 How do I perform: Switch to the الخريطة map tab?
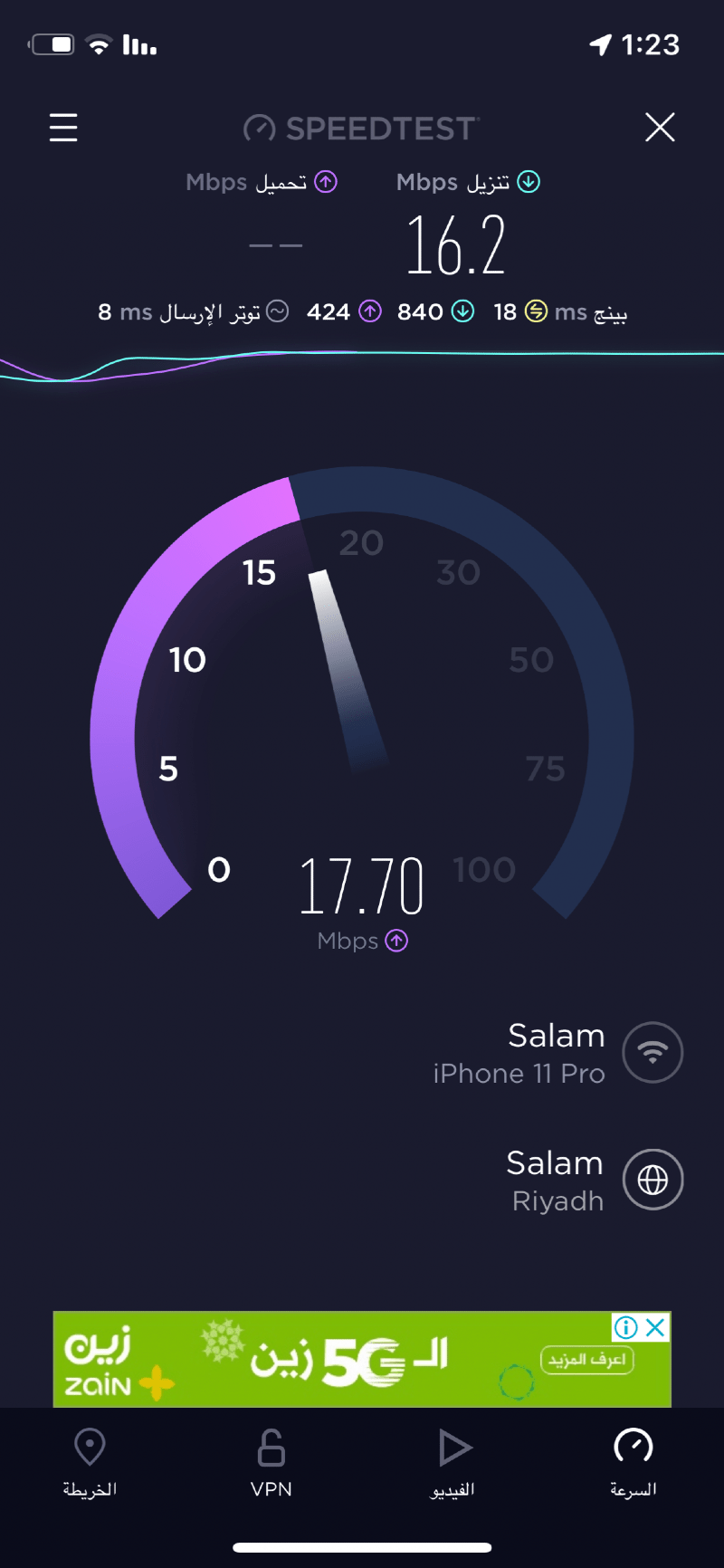click(90, 1461)
